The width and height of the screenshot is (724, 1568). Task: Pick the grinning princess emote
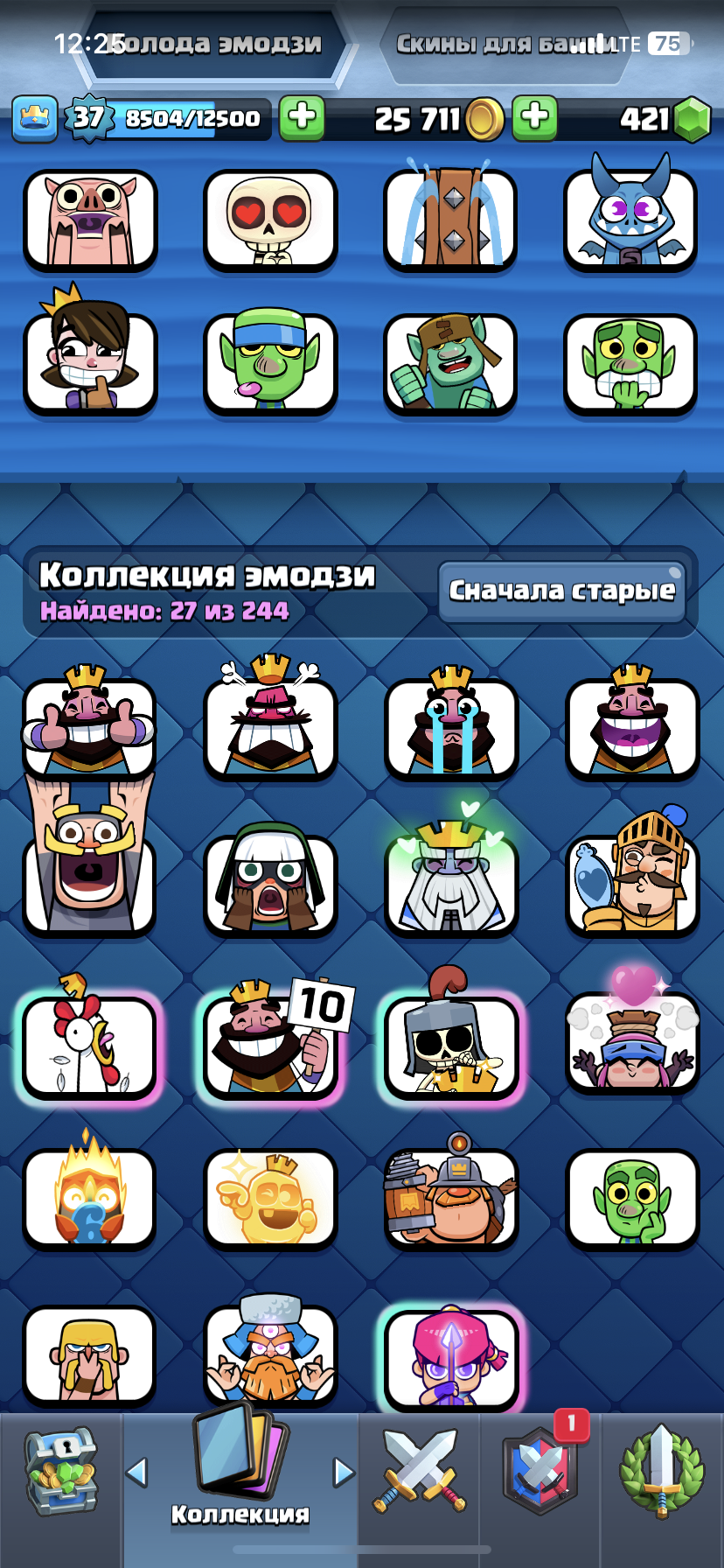(90, 363)
